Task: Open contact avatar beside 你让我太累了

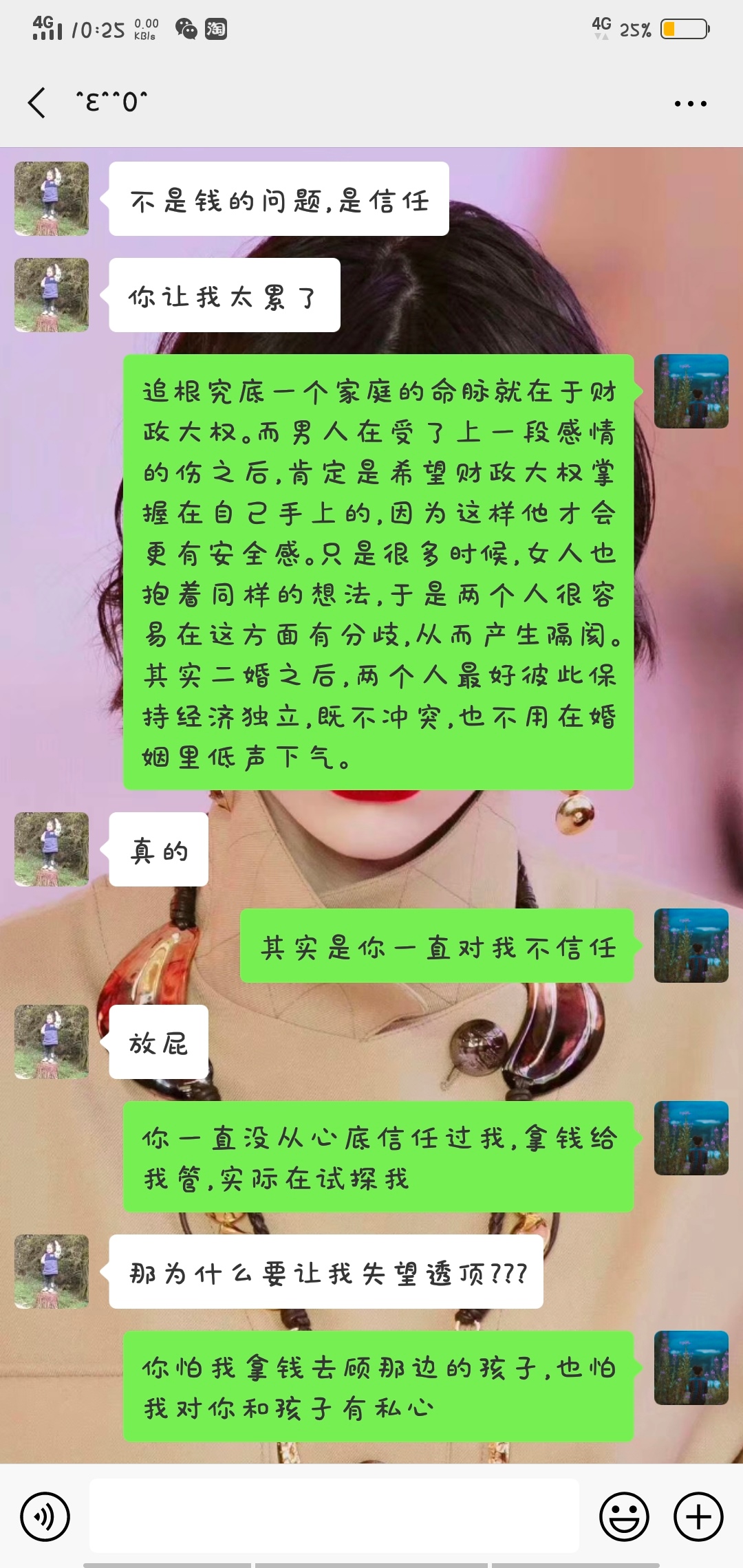Action: point(52,295)
